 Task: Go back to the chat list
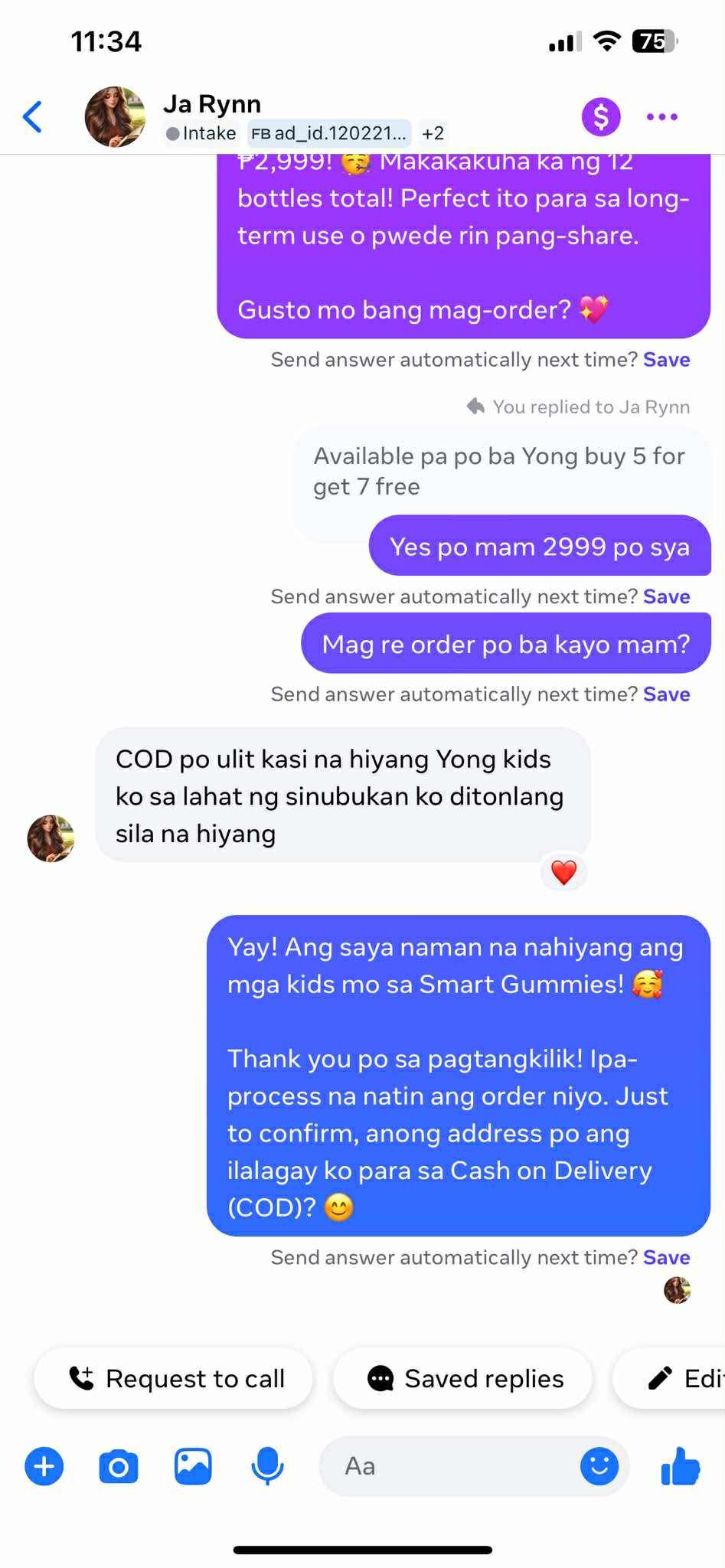click(x=33, y=117)
